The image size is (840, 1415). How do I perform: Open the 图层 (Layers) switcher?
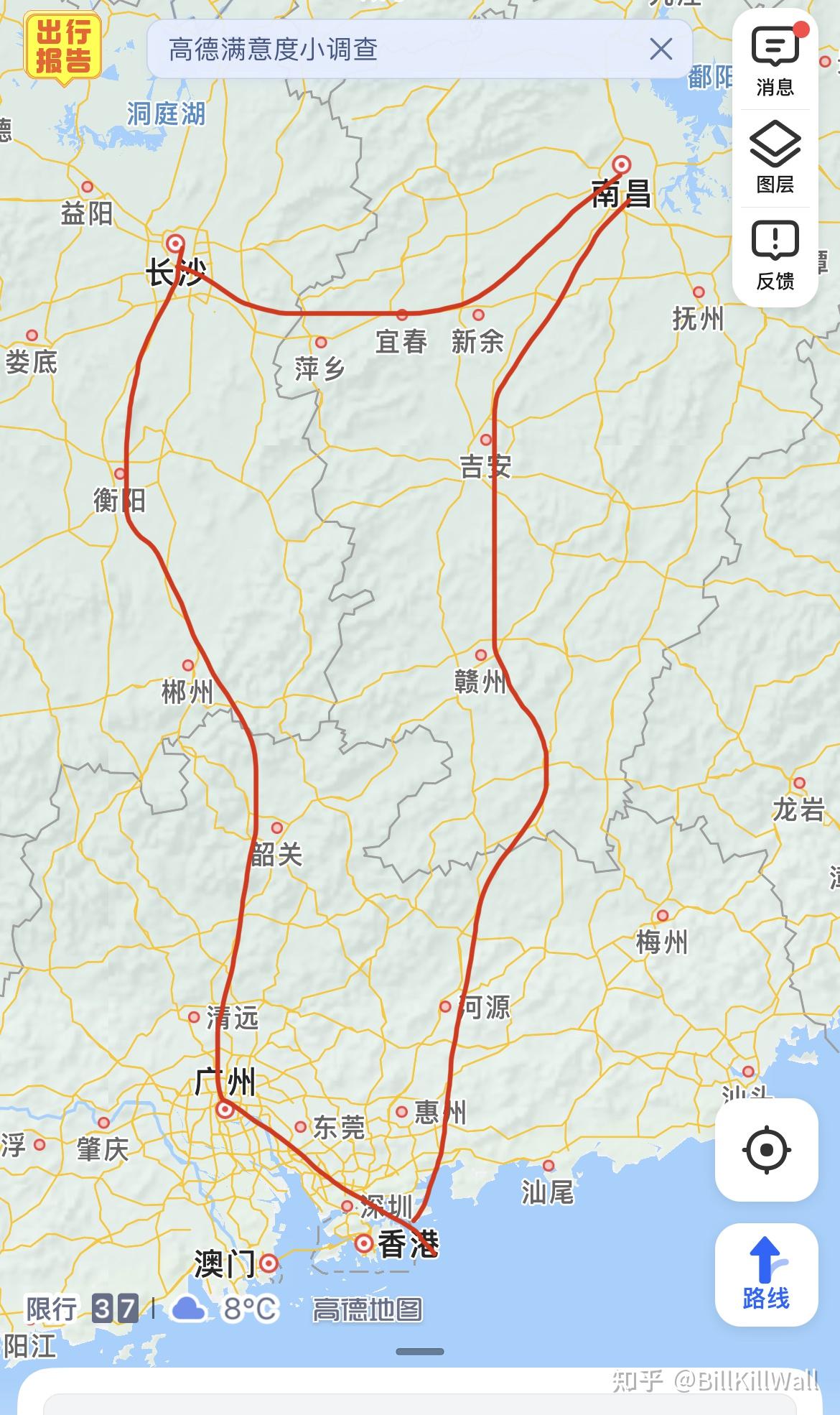(x=775, y=154)
